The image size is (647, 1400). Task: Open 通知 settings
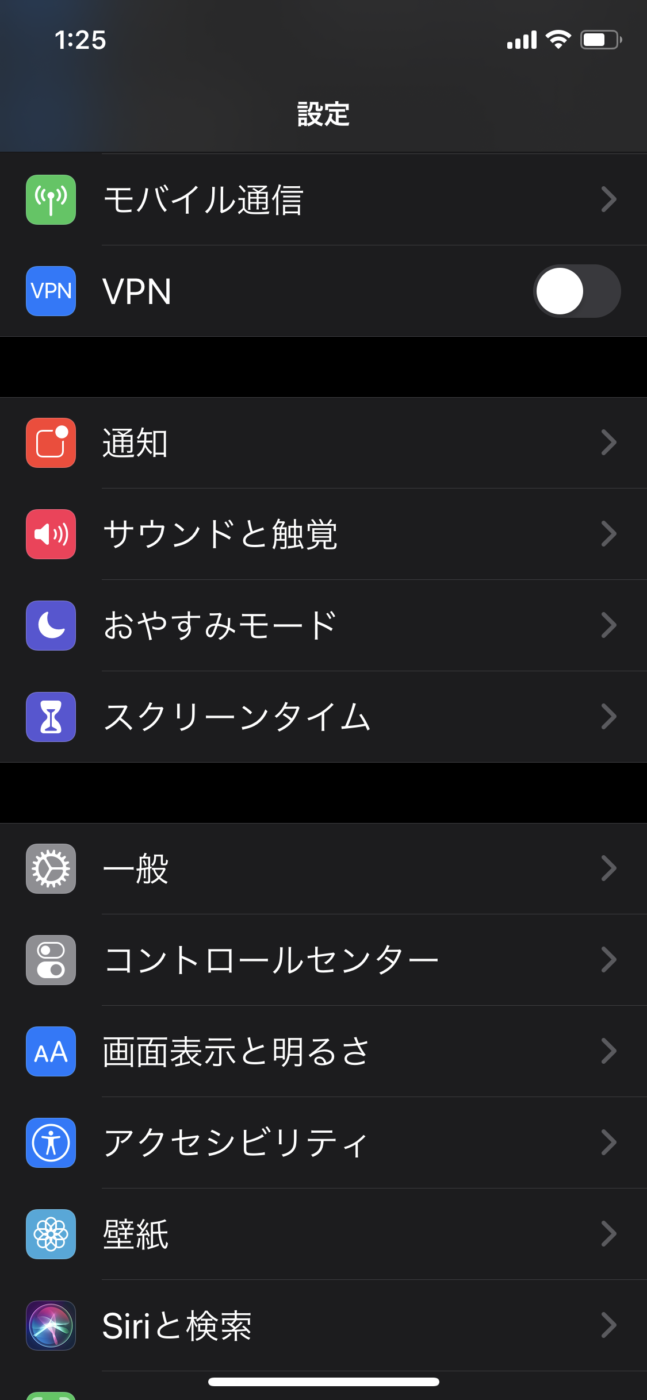[323, 443]
